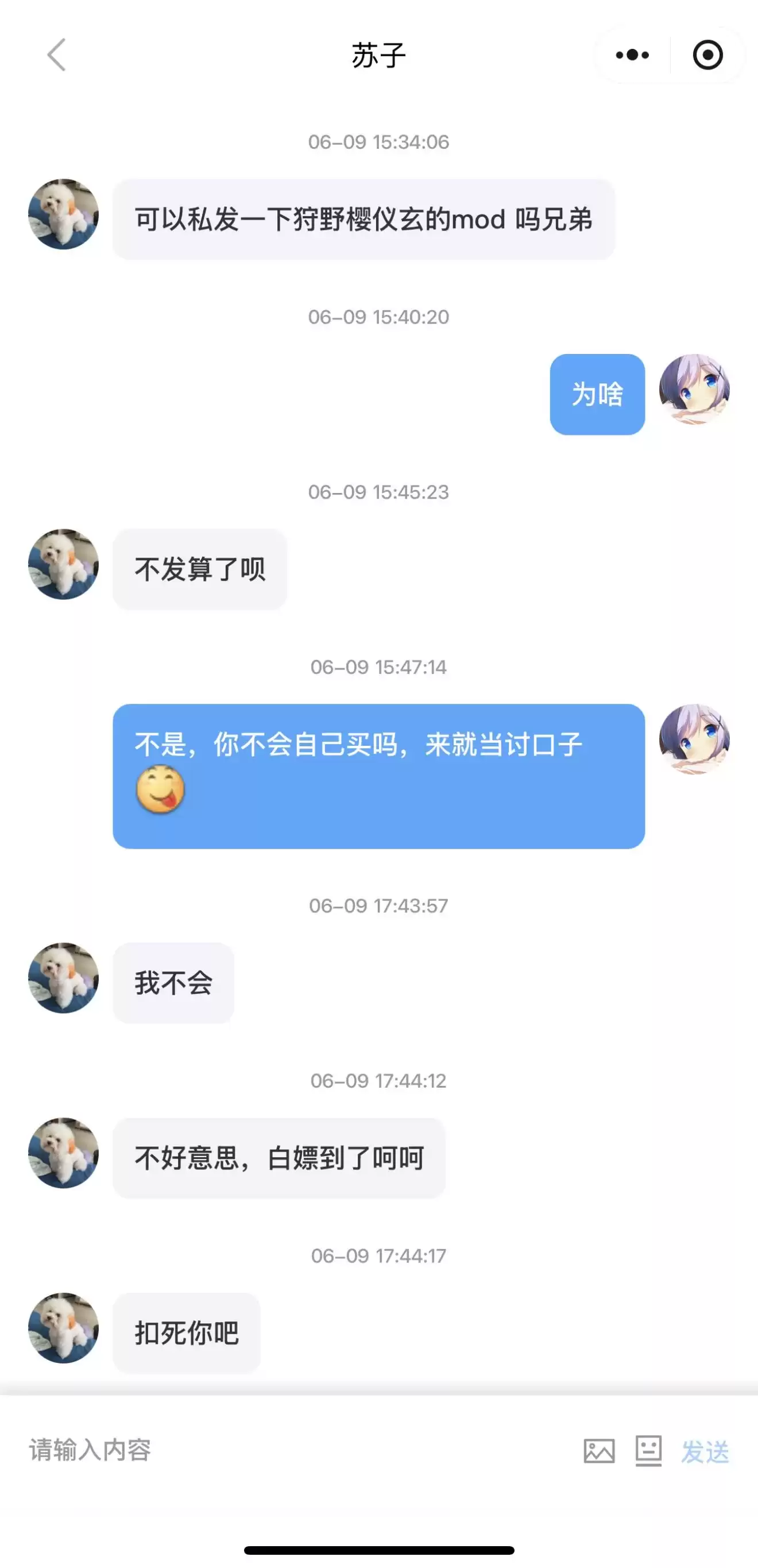The image size is (758, 1568).
Task: Close the mini program via the circle icon
Action: (x=707, y=55)
